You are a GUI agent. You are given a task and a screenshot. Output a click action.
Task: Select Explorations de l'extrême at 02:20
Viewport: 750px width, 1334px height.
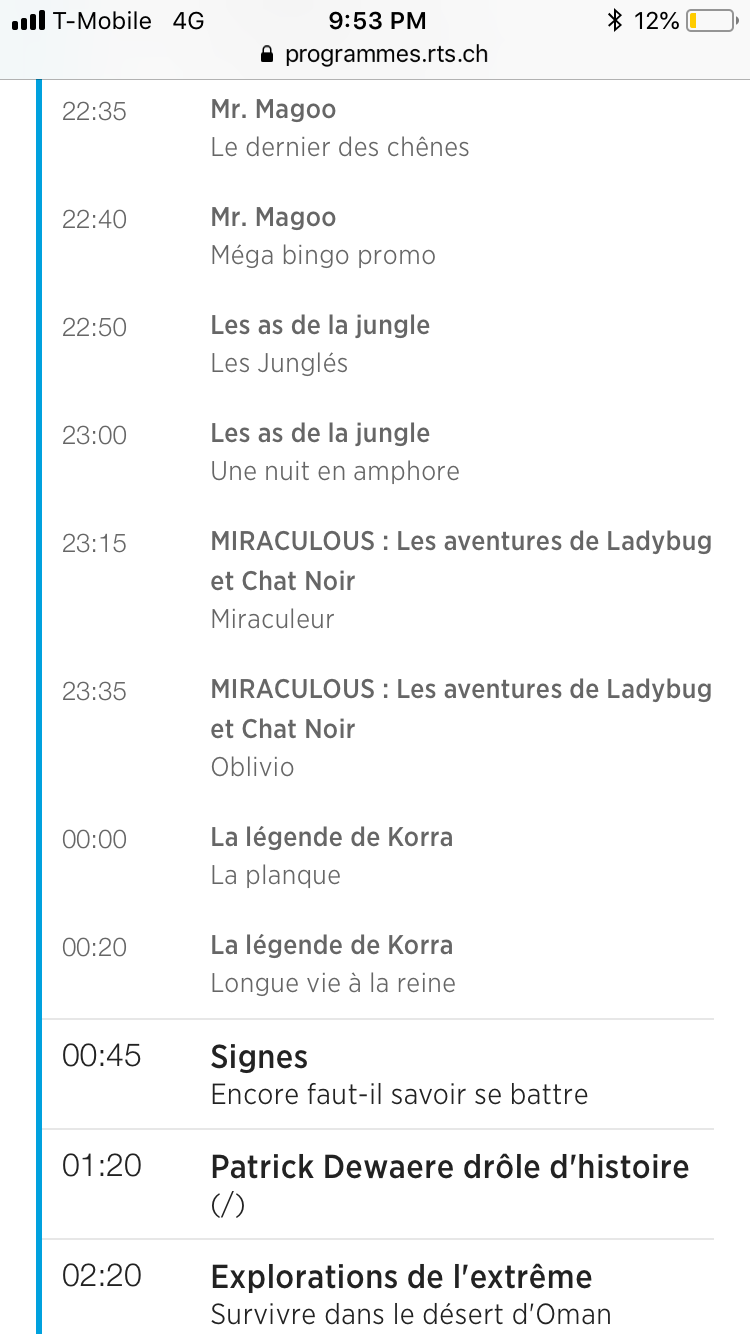410,1294
